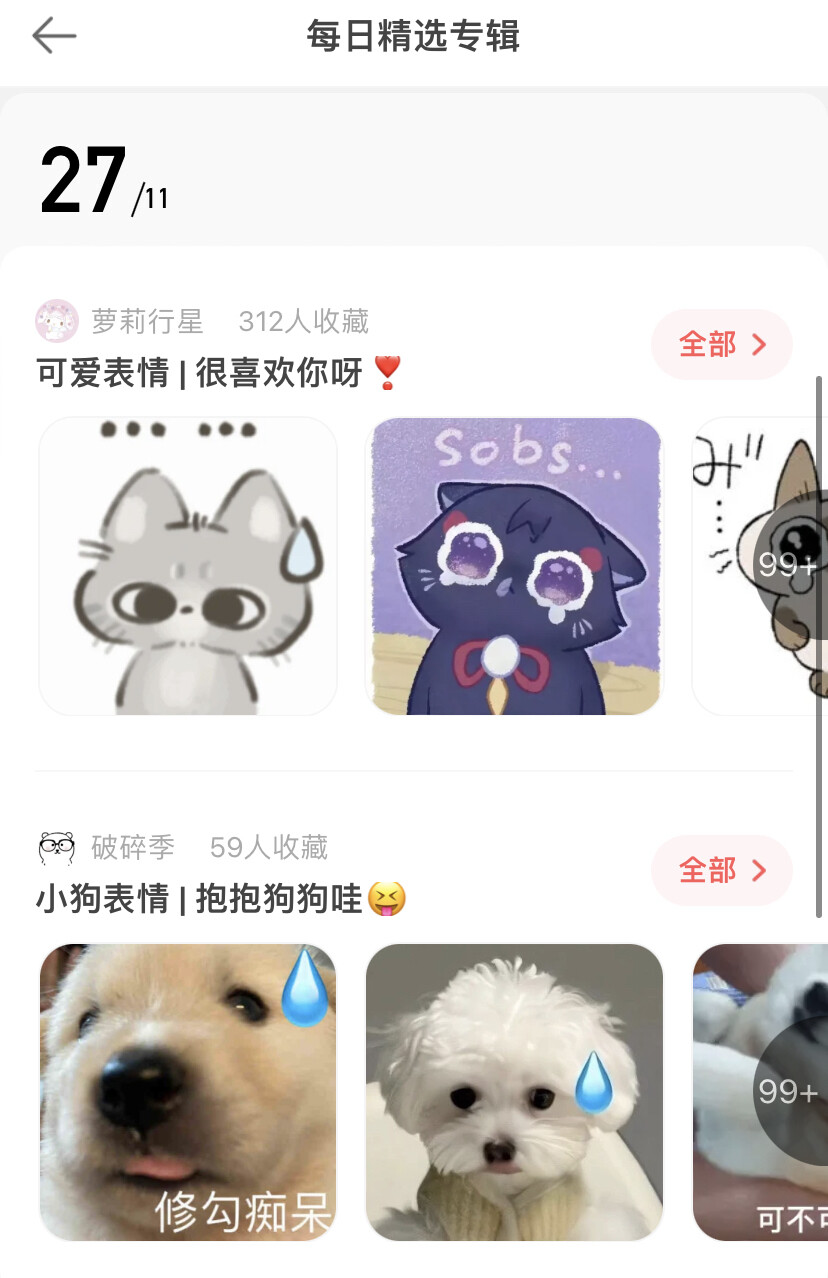Screen dimensions: 828x1278
Task: Open all stickers in 可爱表情 album
Action: coord(721,345)
